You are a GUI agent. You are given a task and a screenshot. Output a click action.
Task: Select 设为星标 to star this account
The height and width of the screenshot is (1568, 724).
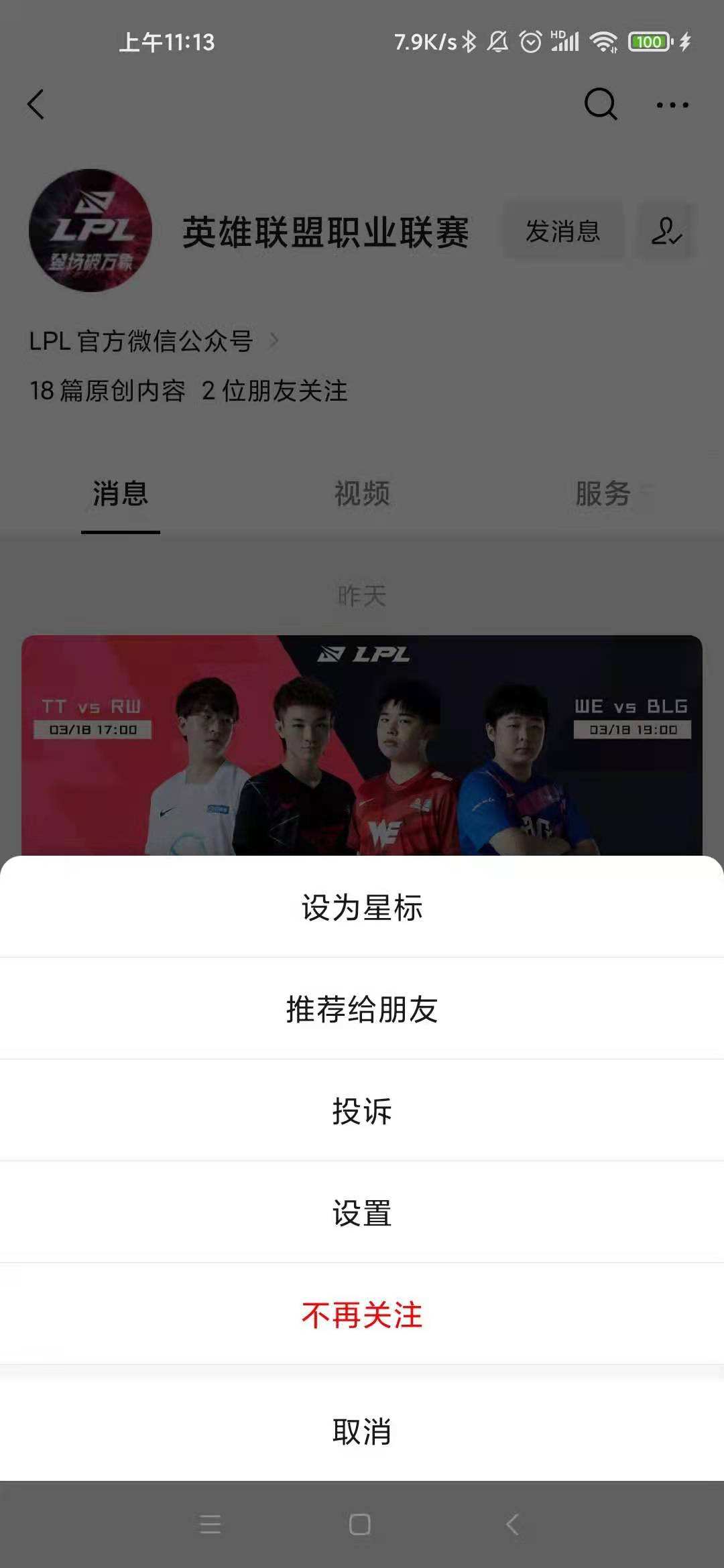pyautogui.click(x=362, y=908)
